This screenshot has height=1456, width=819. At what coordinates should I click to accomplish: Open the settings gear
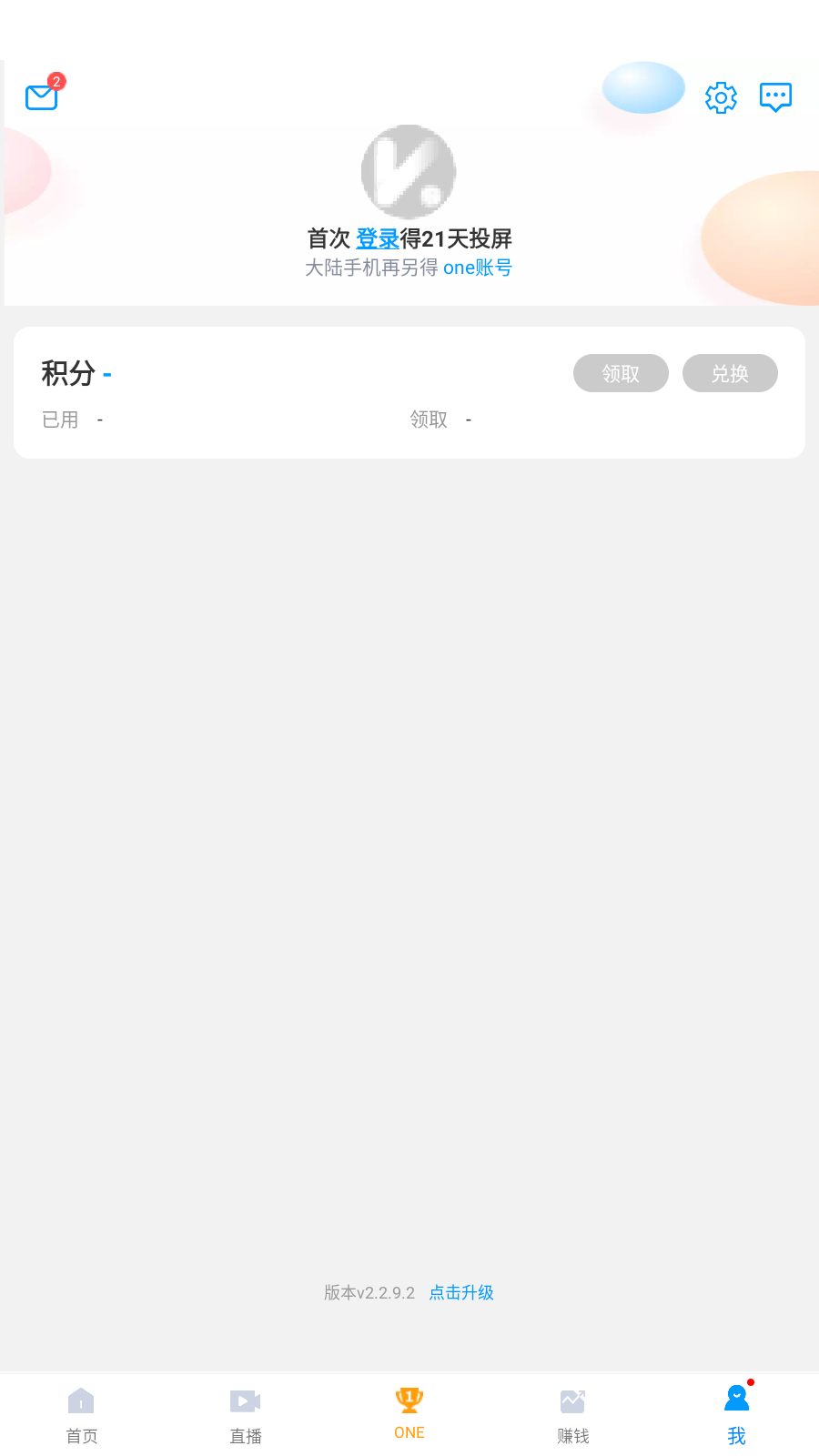[721, 97]
